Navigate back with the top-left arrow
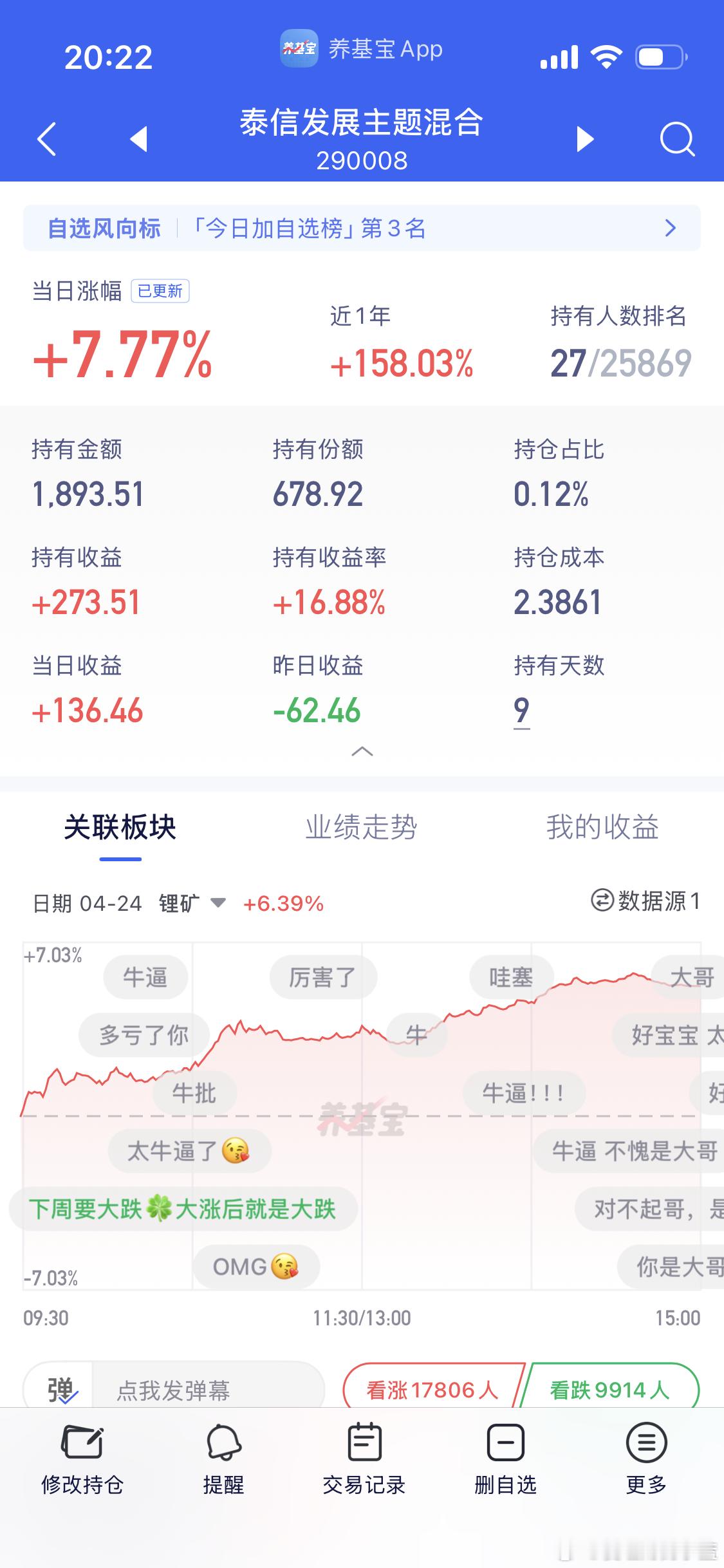The image size is (724, 1568). coord(45,138)
